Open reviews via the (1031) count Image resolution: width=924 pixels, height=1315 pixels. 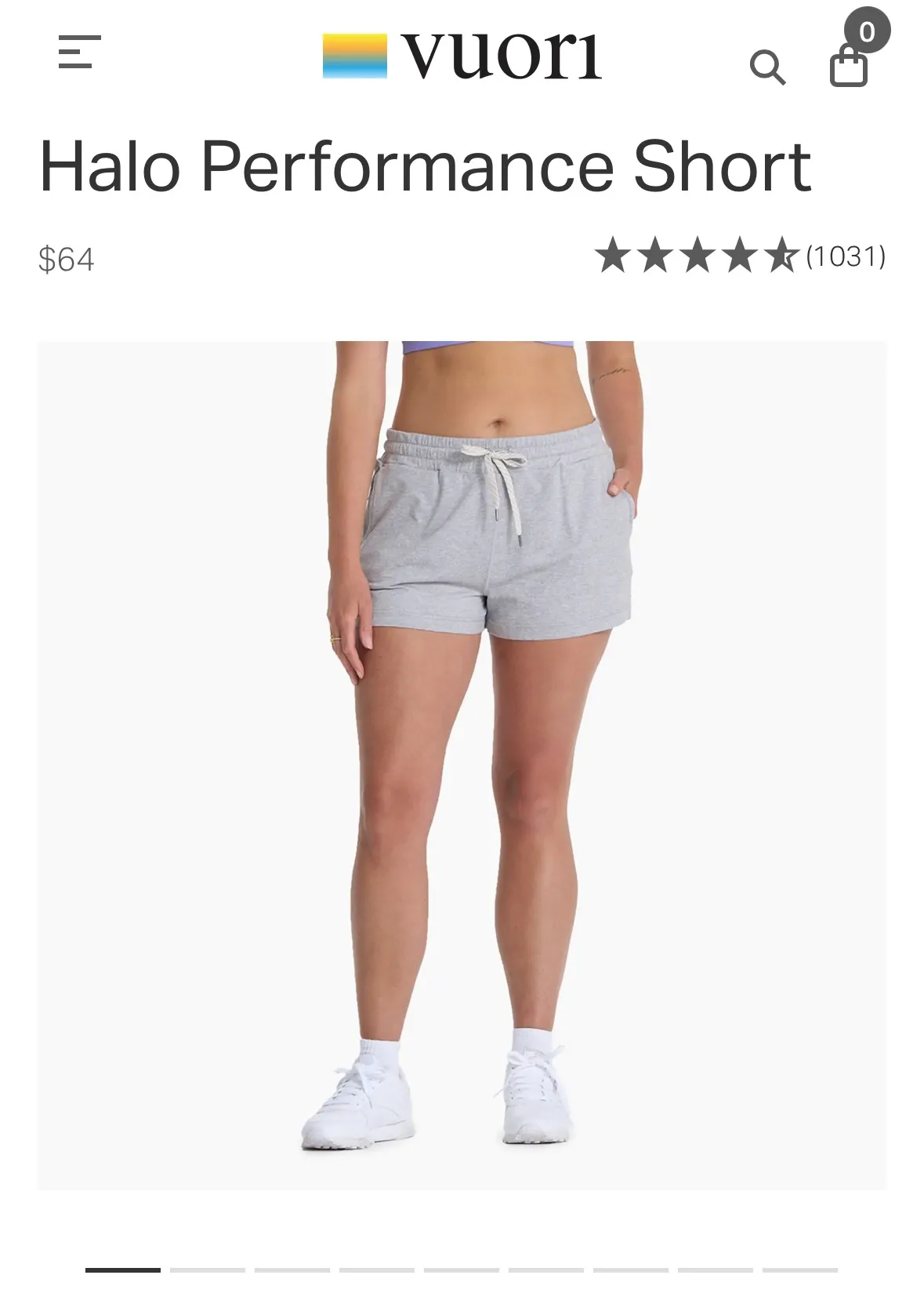tap(845, 256)
